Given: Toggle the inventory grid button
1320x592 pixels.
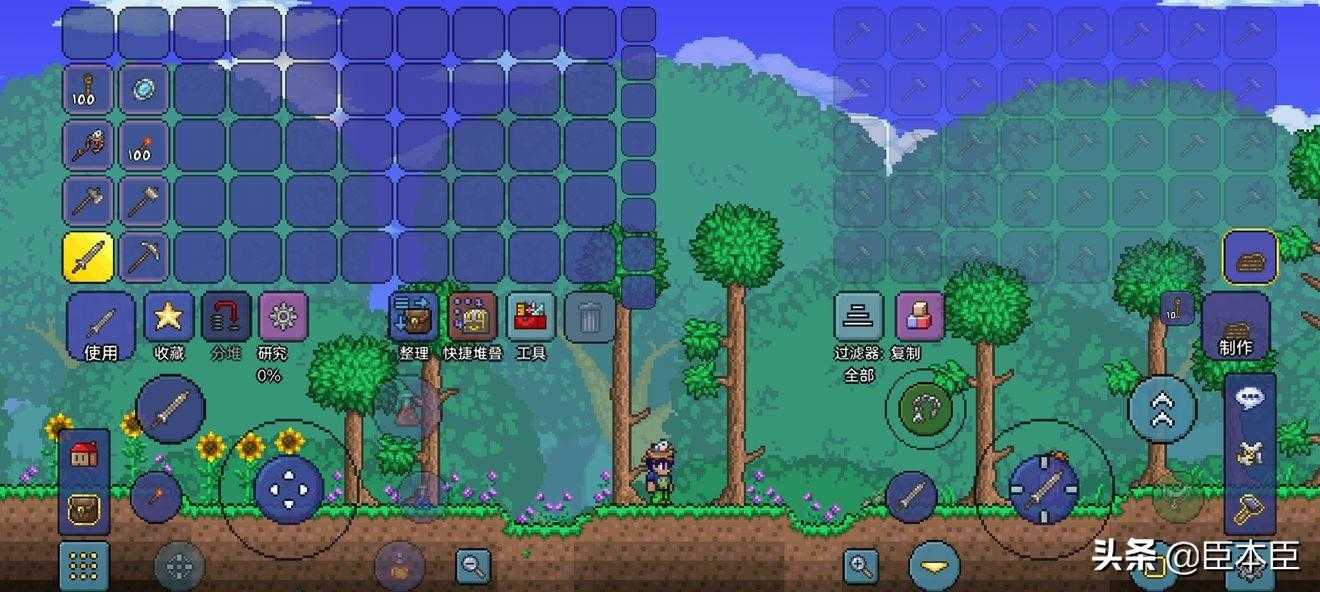Looking at the screenshot, I should 84,567.
